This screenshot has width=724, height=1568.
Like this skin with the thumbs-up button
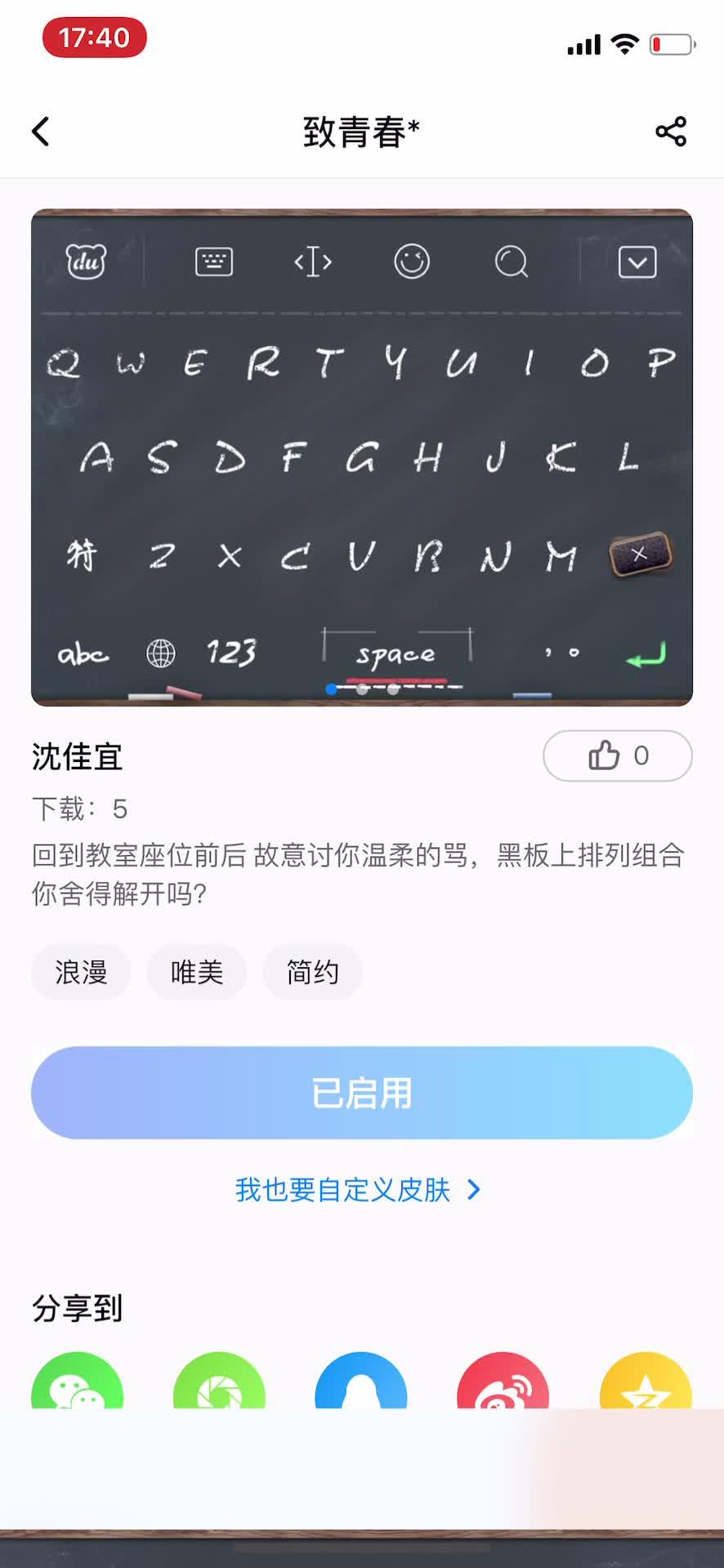click(617, 755)
